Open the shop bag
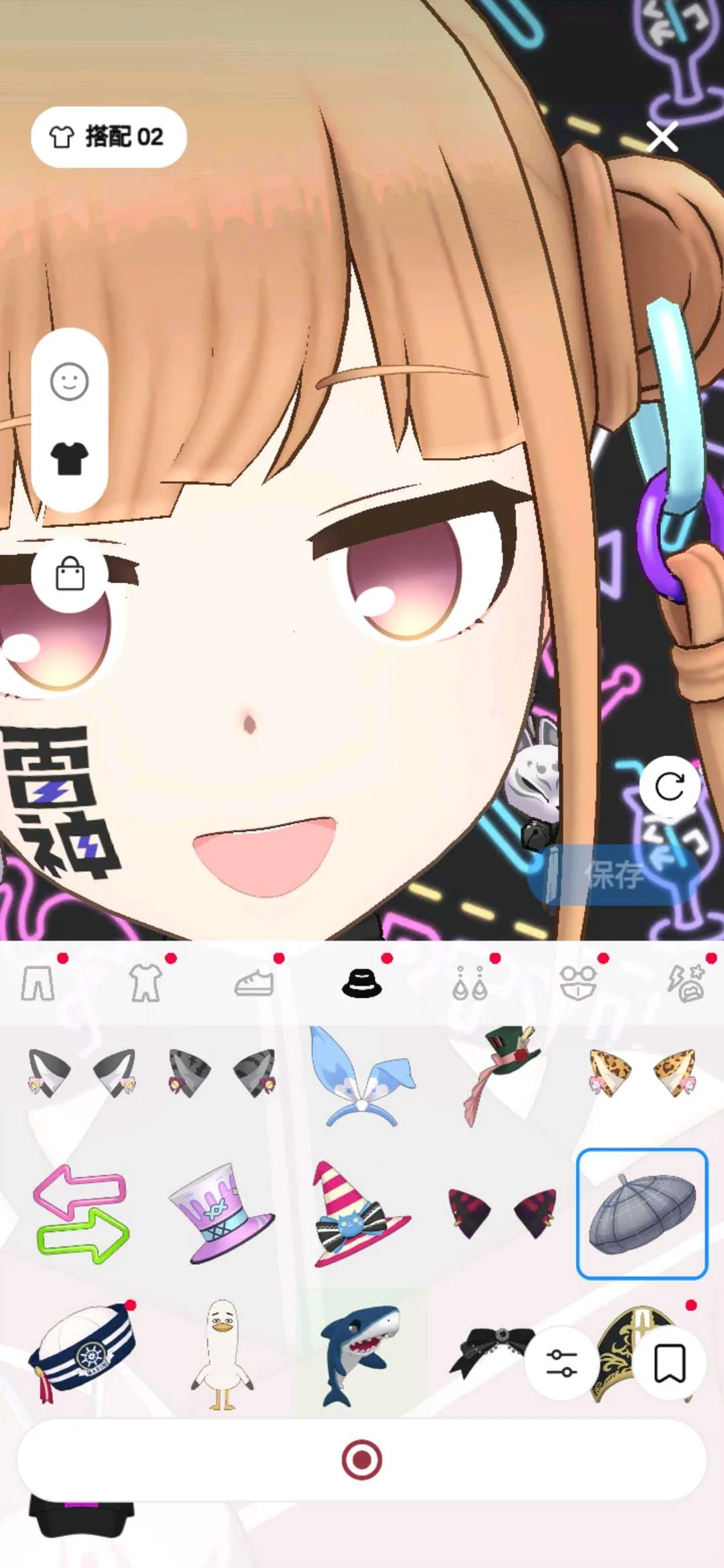This screenshot has height=1568, width=724. tap(70, 574)
